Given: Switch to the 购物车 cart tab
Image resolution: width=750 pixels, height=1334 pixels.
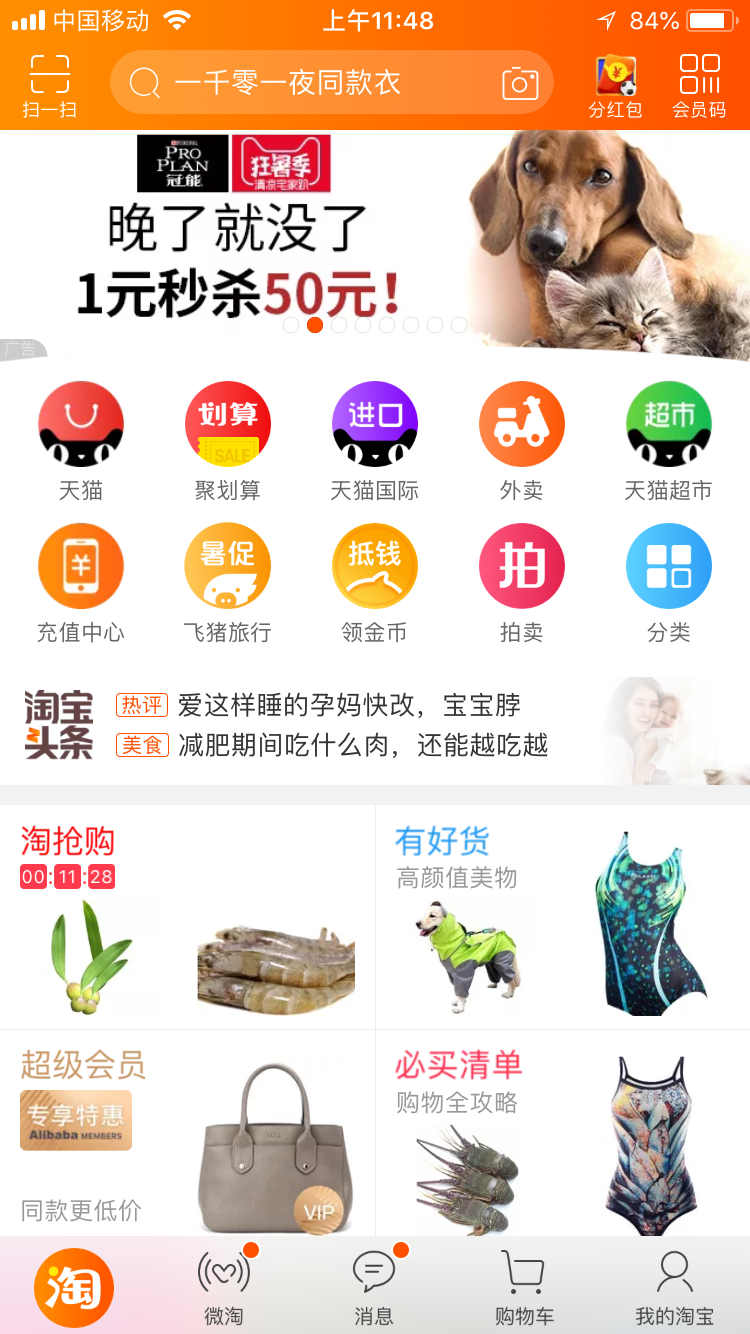Looking at the screenshot, I should click(524, 1288).
